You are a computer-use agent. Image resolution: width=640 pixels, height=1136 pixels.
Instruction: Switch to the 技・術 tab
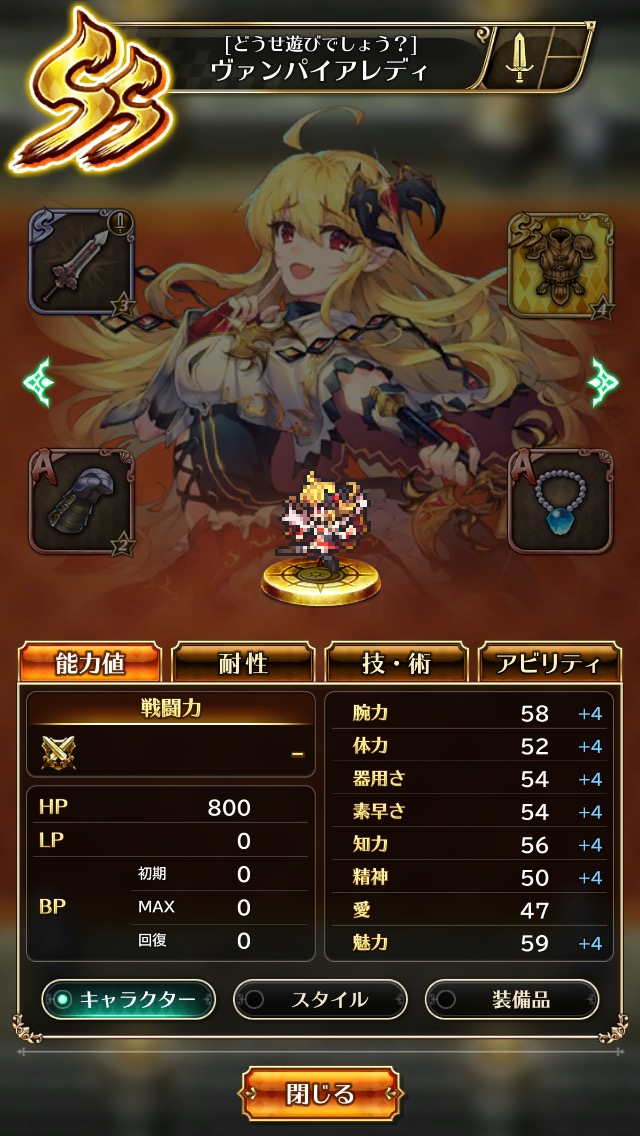pos(397,663)
